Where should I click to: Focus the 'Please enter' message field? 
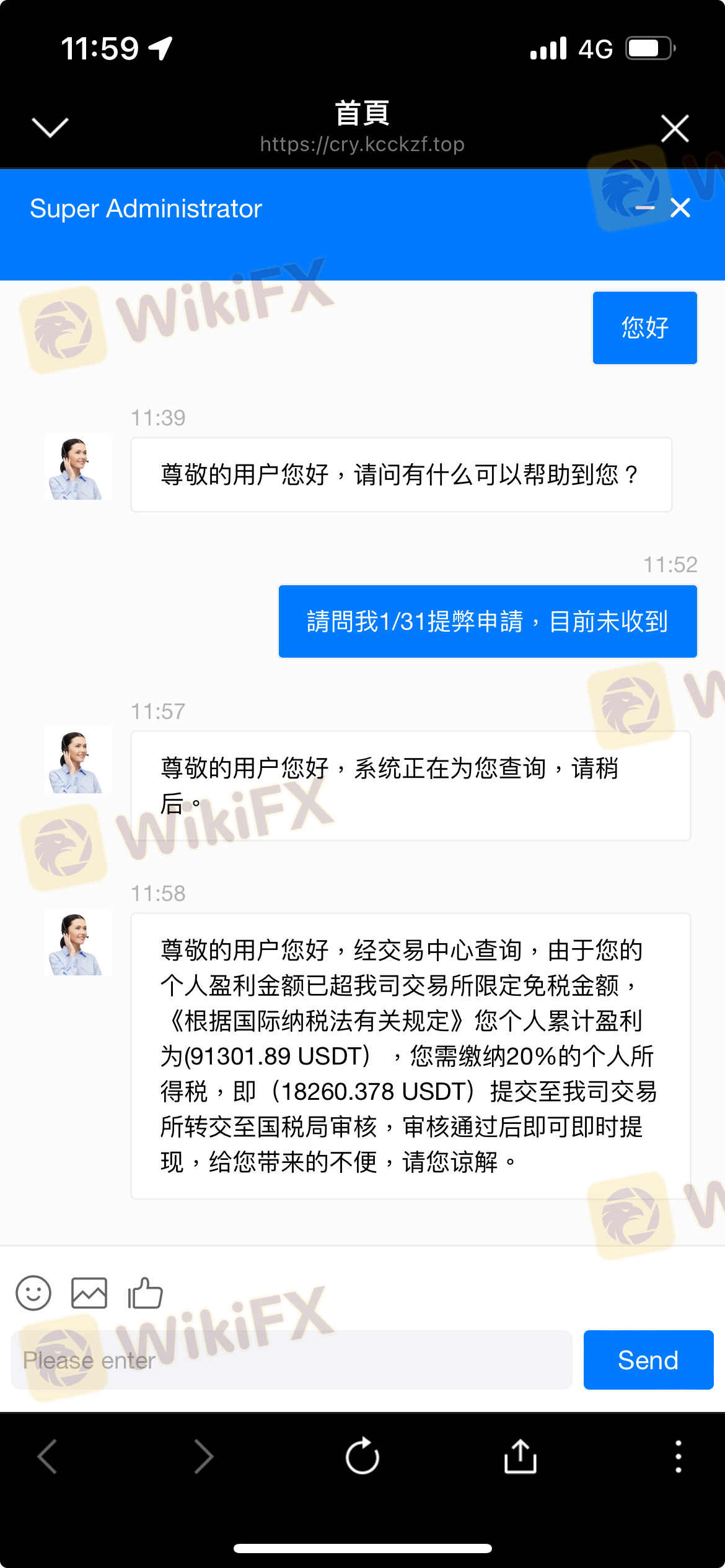[x=291, y=1360]
